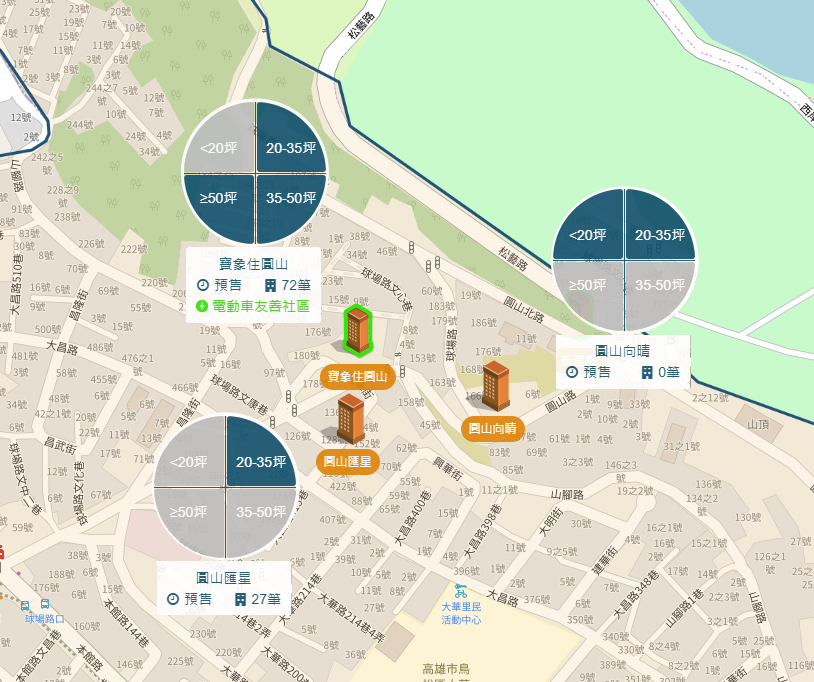Image resolution: width=814 pixels, height=682 pixels.
Task: Select the 寶象住圓山 building marker
Action: point(357,330)
